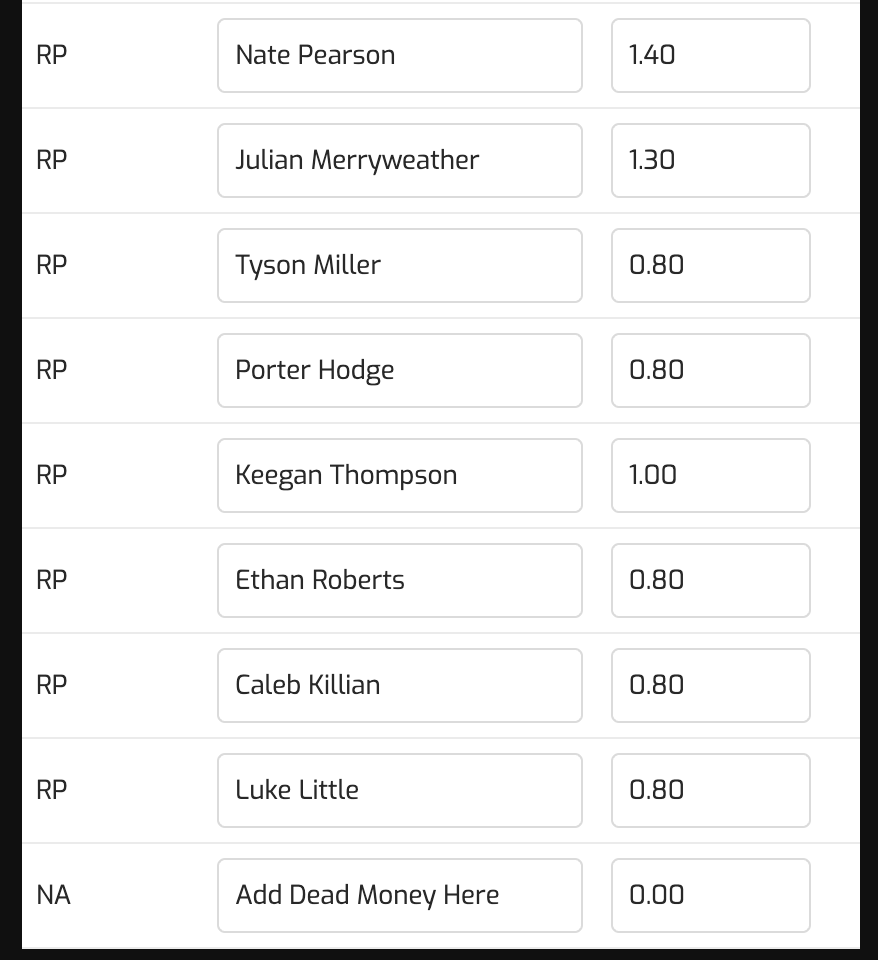Tap the Add Dead Money Here field
This screenshot has width=878, height=960.
(399, 895)
